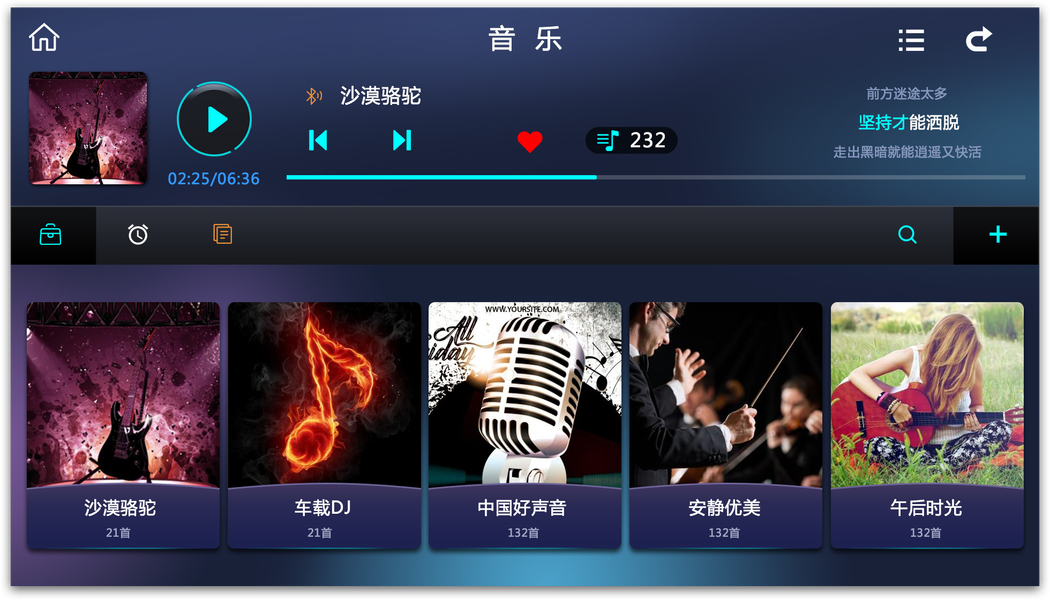Open the 午后时光 playlist
The height and width of the screenshot is (600, 1050).
tap(927, 425)
